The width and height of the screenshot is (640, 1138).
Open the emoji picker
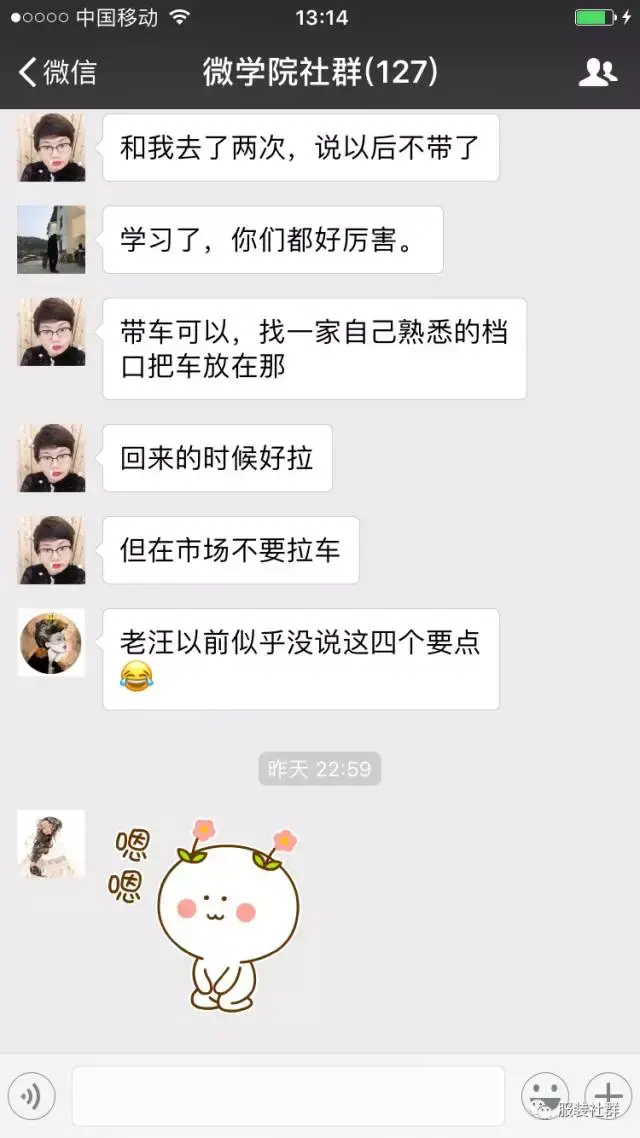point(545,1095)
